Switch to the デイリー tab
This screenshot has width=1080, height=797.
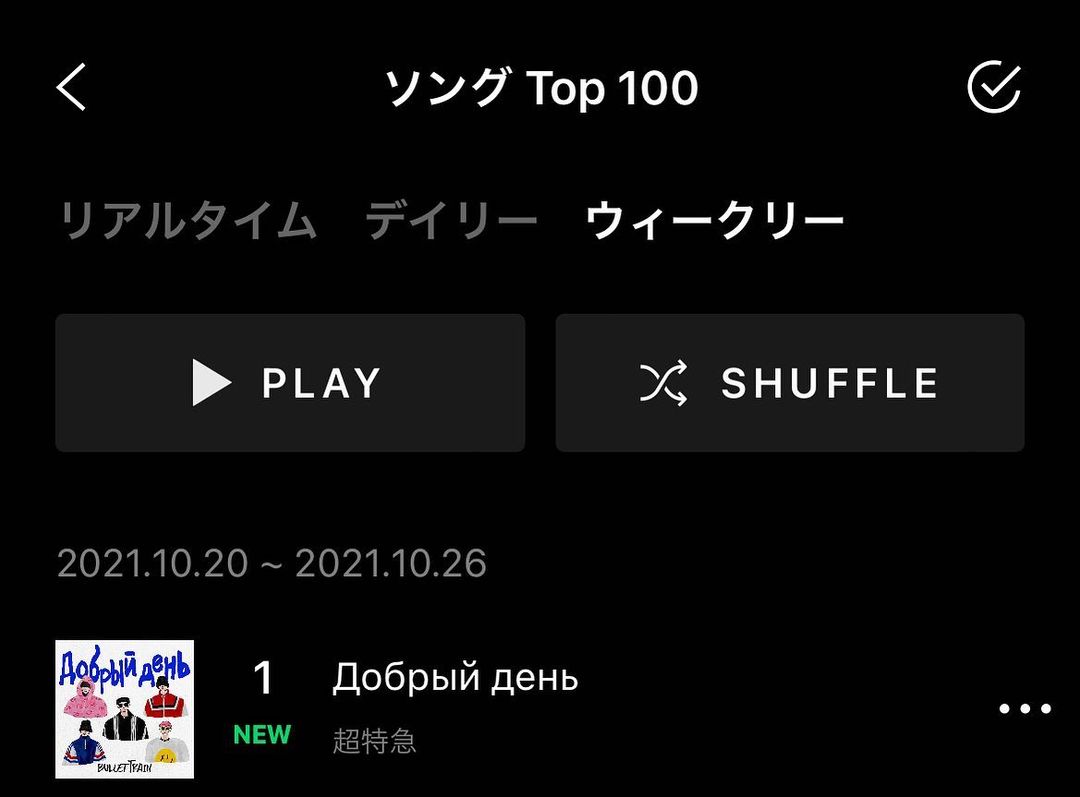[451, 221]
